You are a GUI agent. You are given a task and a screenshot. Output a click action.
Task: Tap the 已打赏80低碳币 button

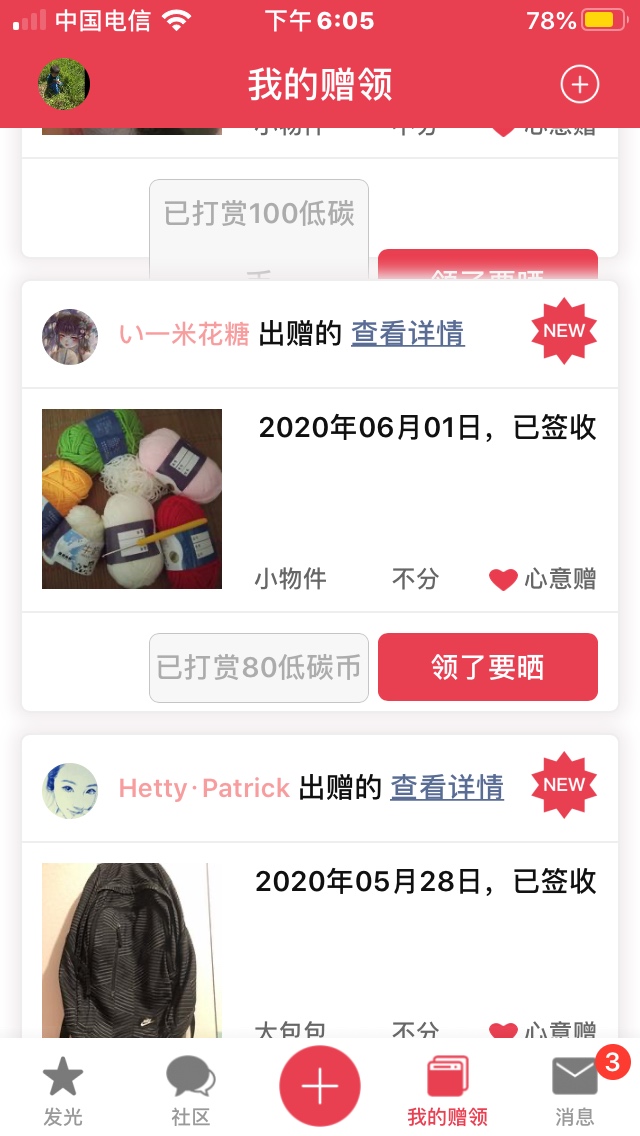(259, 667)
